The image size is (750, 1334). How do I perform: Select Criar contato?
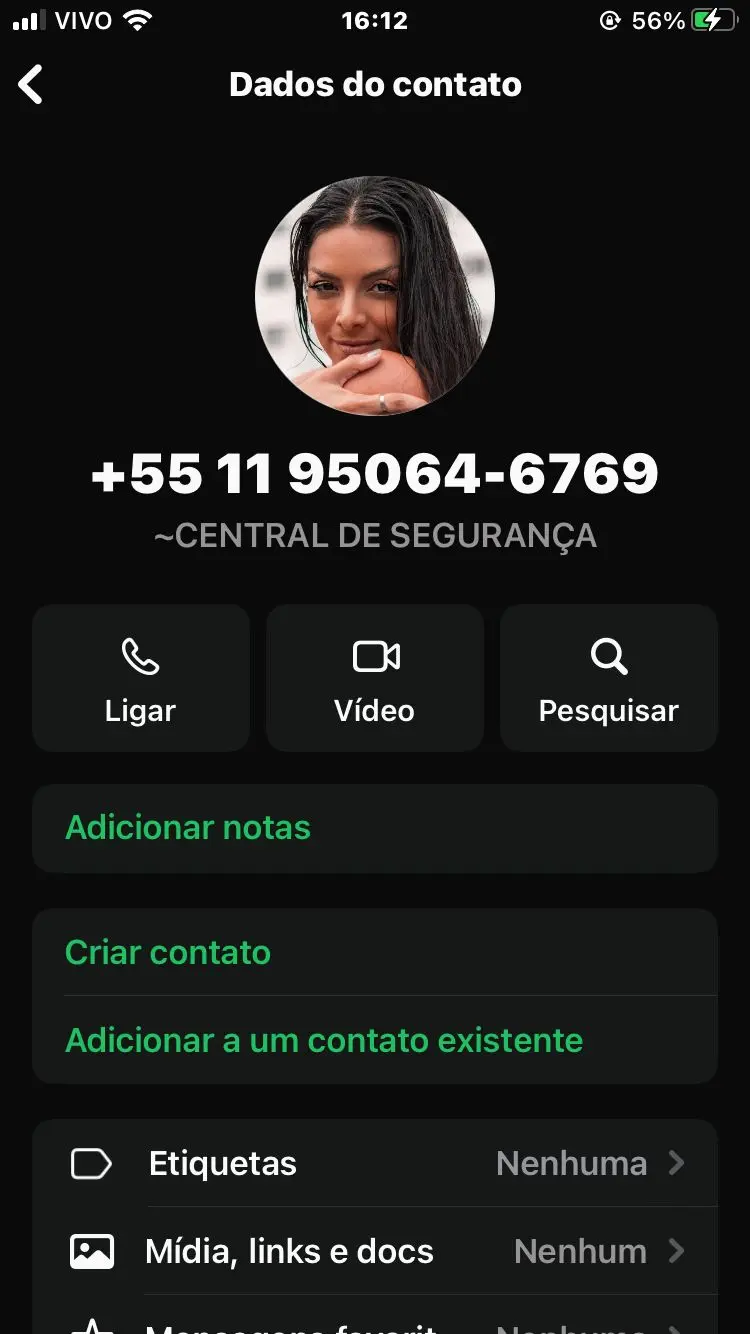coord(375,952)
